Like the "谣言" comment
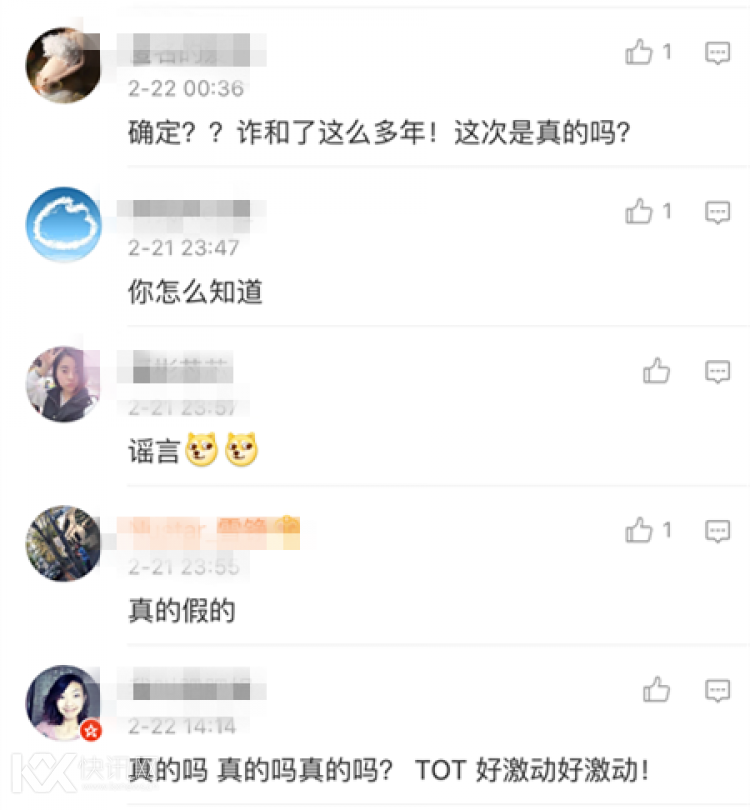The height and width of the screenshot is (810, 750). 656,371
